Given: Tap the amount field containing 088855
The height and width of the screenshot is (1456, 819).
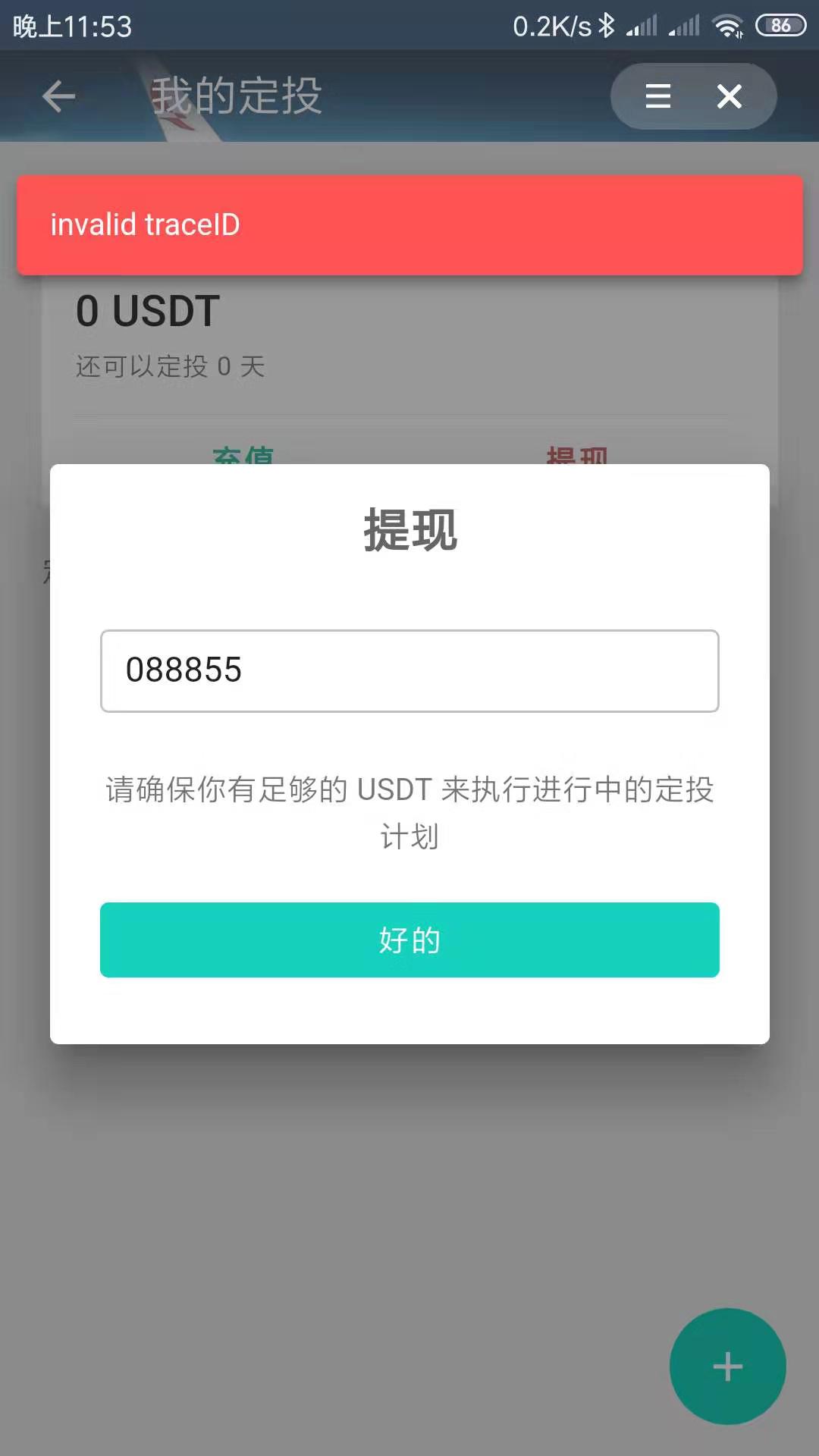Looking at the screenshot, I should 409,670.
